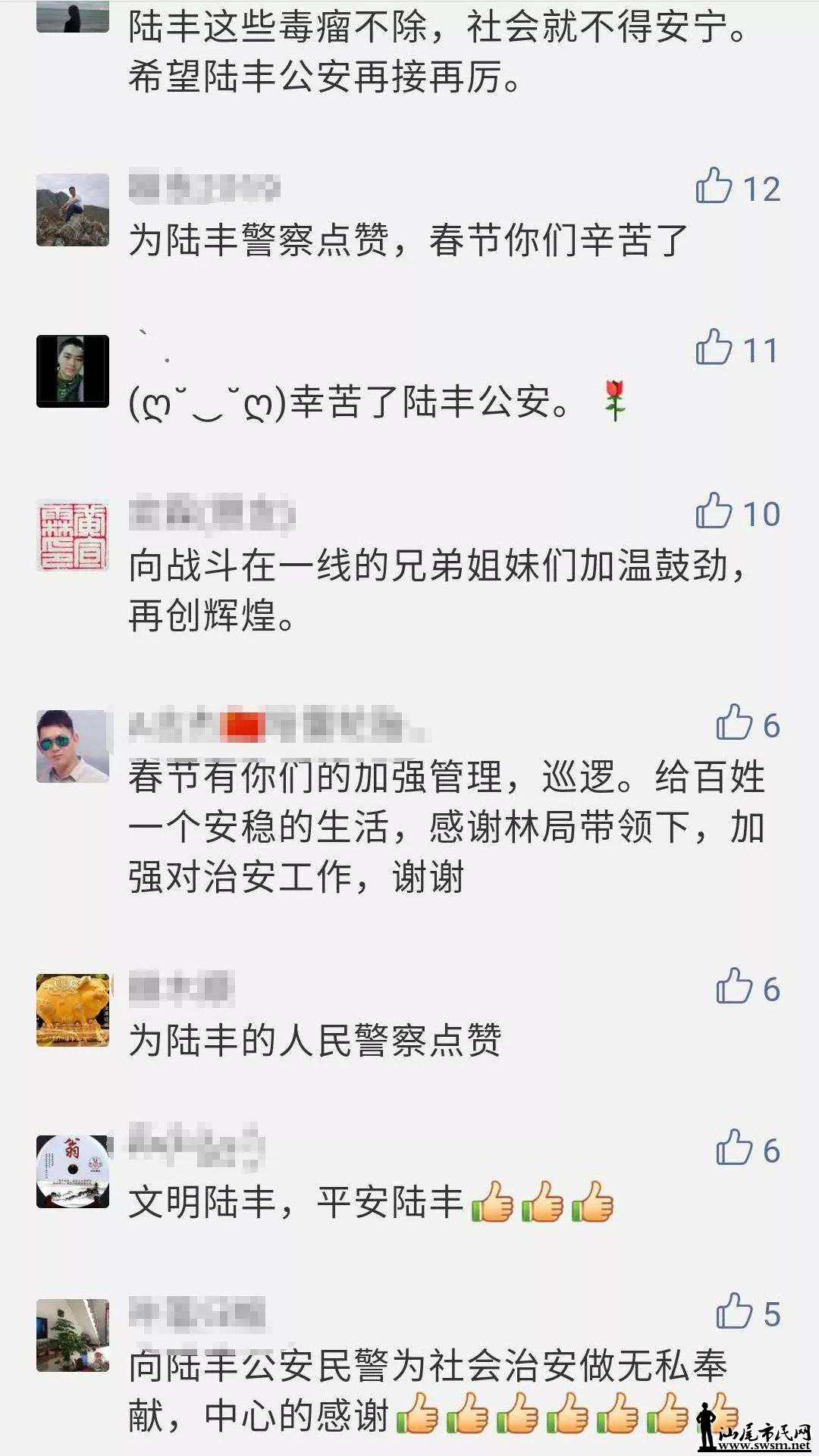This screenshot has width=819, height=1456.
Task: Like the comment '为陆丰的人民警察点赞'
Action: [733, 987]
